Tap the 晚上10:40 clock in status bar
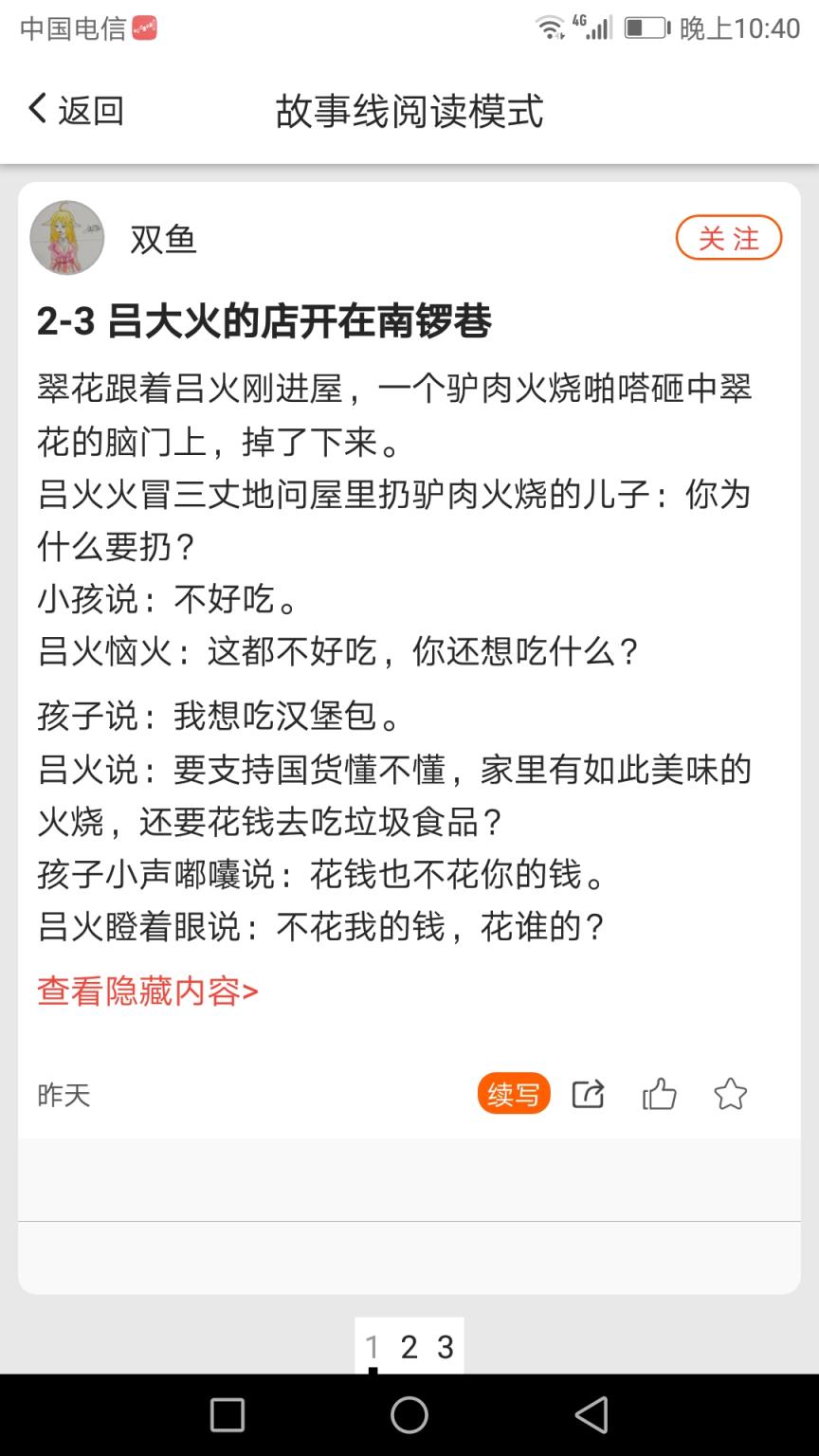The width and height of the screenshot is (819, 1456). click(x=739, y=28)
